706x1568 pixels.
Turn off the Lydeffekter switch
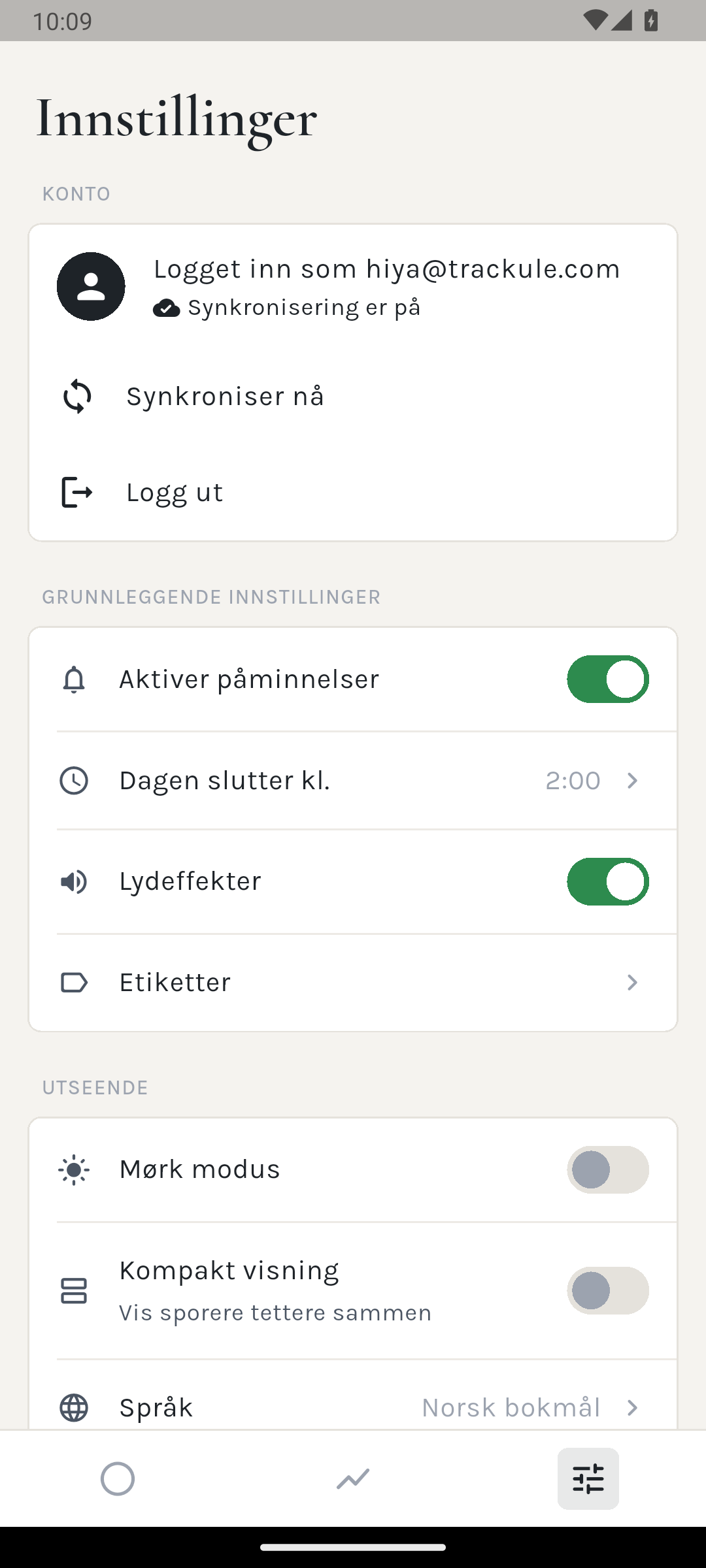(x=607, y=881)
